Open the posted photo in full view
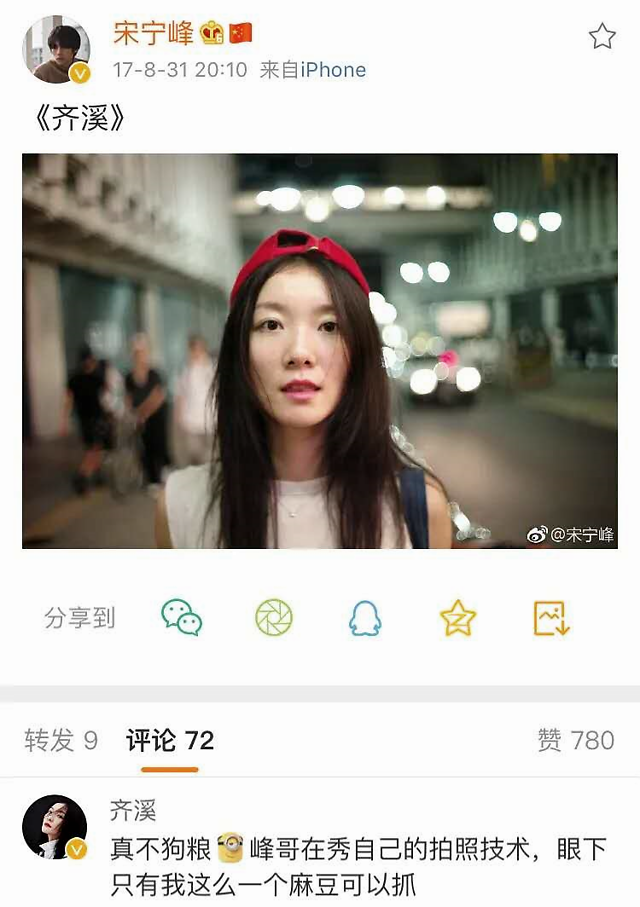640x907 pixels. [x=320, y=350]
